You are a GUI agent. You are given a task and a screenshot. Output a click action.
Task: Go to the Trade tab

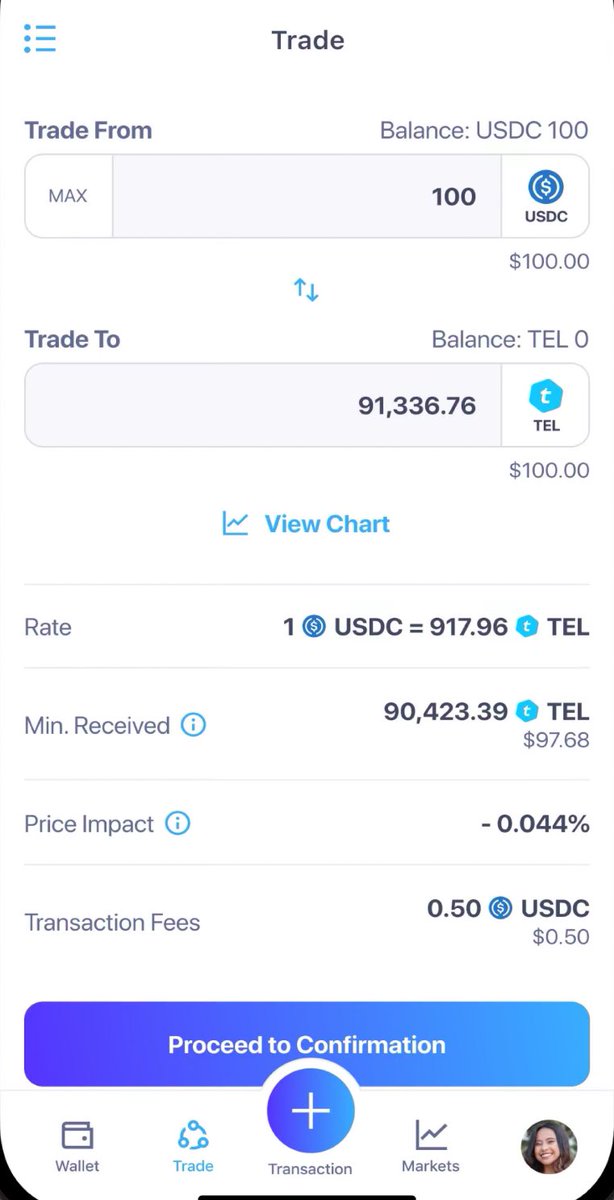click(192, 1145)
